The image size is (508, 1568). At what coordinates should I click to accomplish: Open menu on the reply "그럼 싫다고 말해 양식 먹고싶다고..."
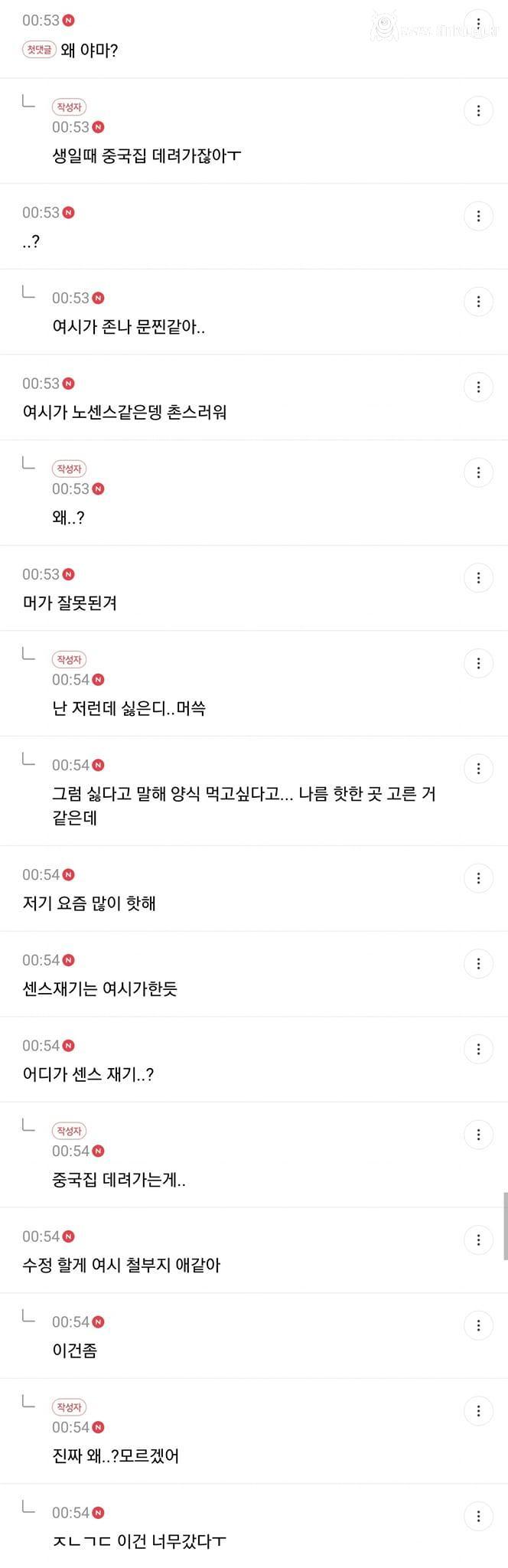(478, 769)
